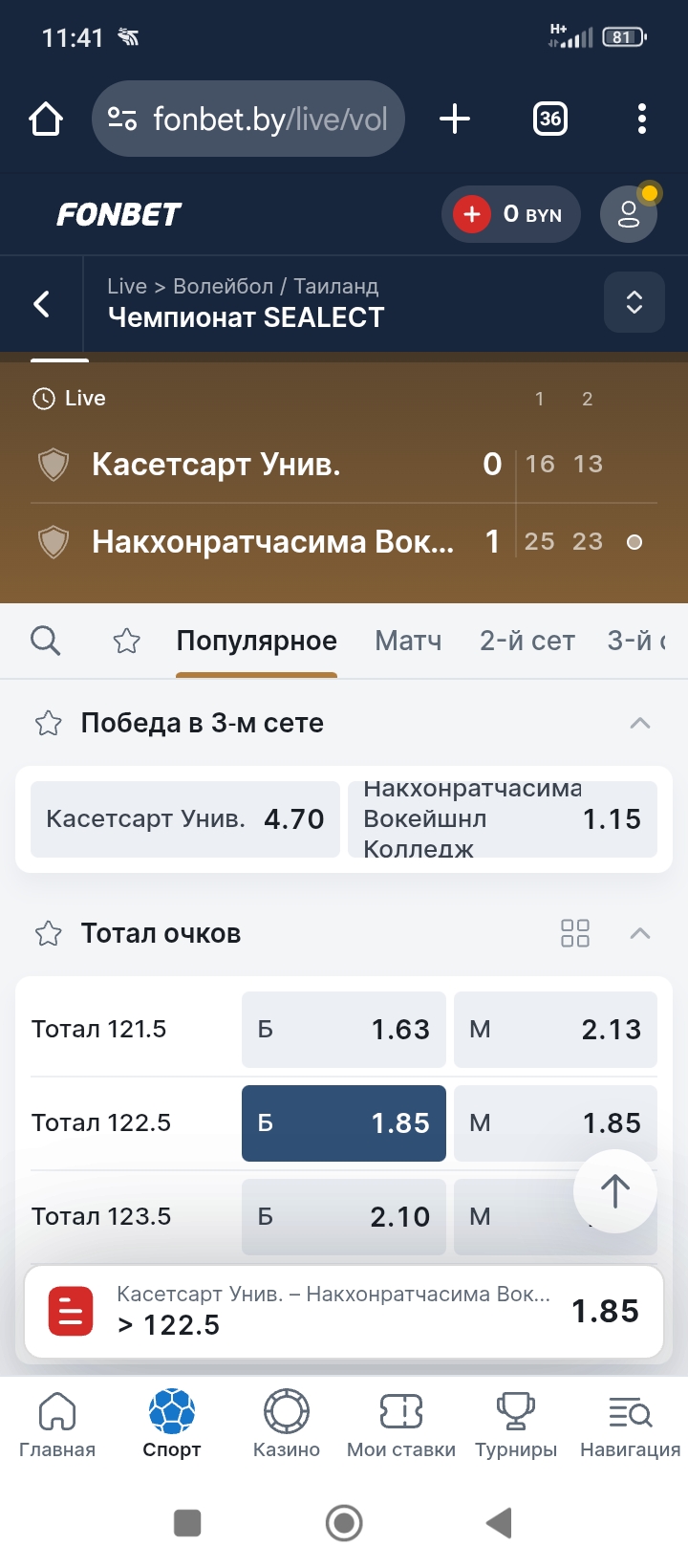688x1568 pixels.
Task: Open the match switcher chevron near match title
Action: click(x=634, y=302)
